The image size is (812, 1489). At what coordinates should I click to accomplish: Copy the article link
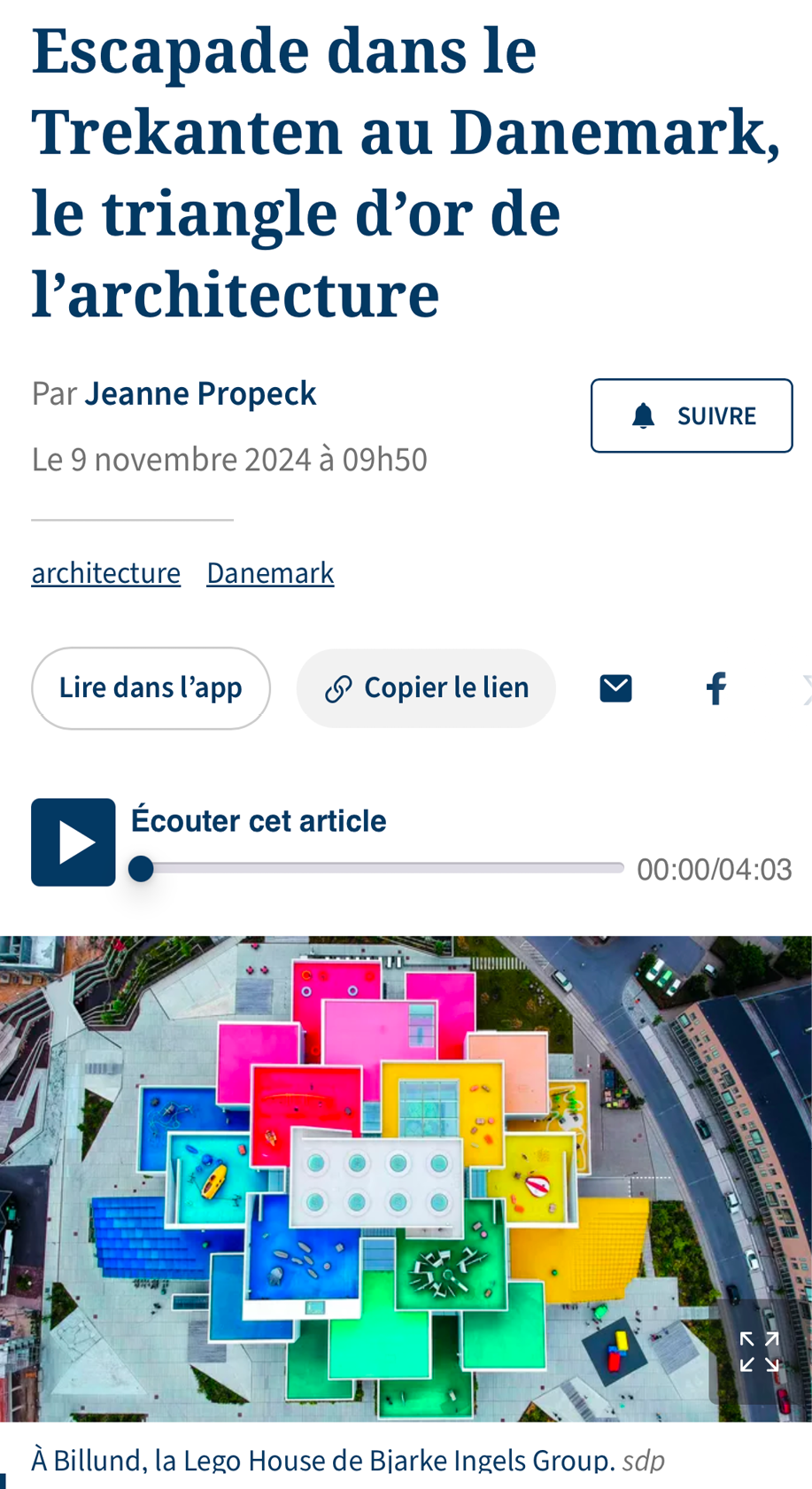coord(426,688)
